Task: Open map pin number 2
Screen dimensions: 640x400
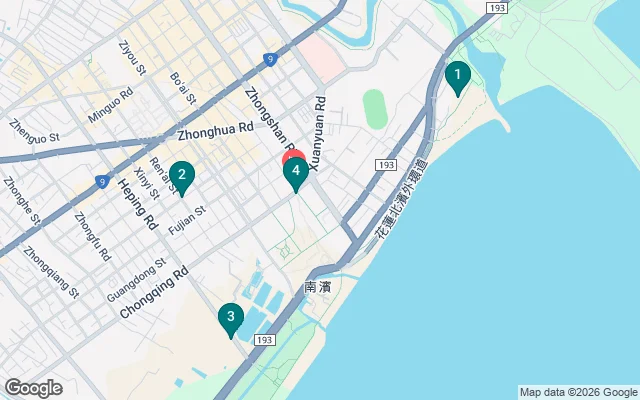Action: pos(181,175)
